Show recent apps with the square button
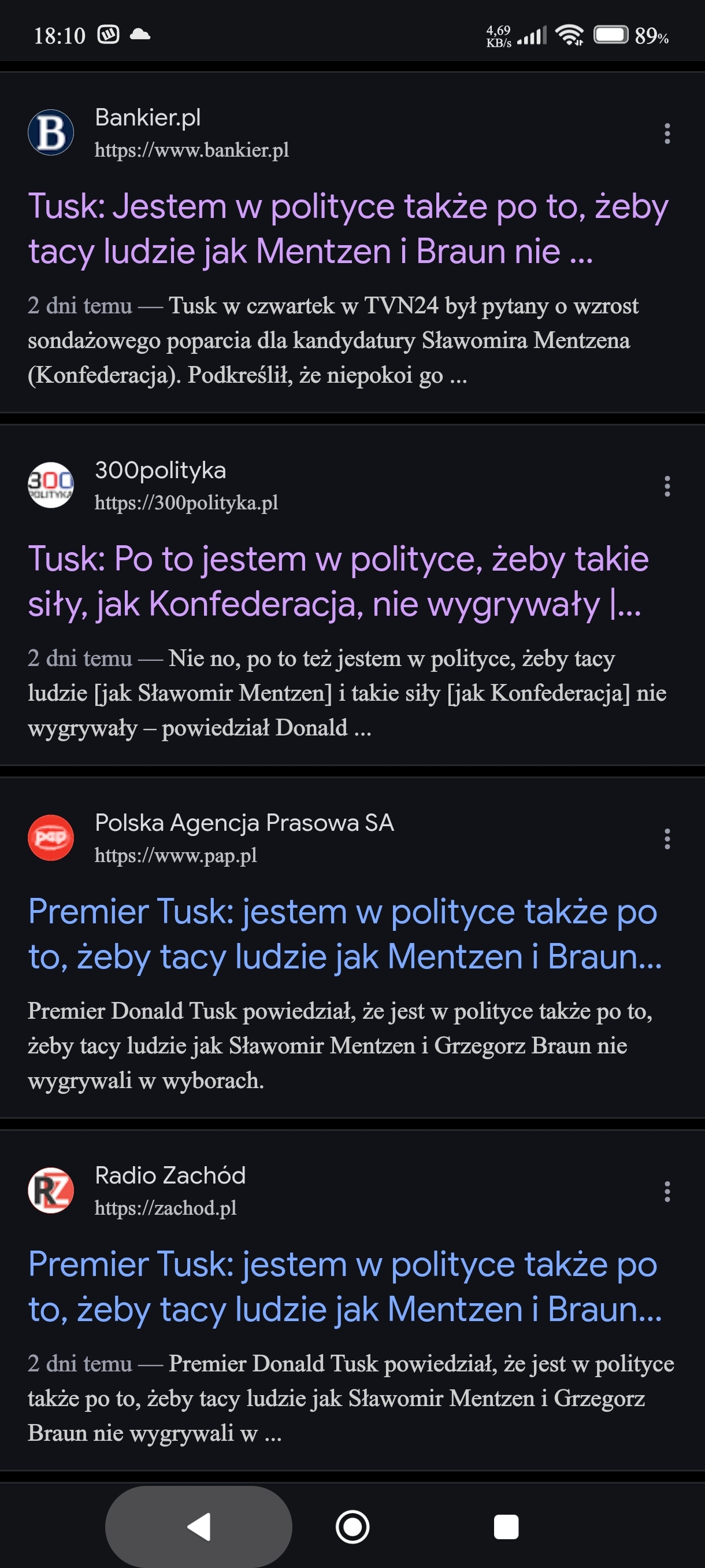This screenshot has width=705, height=1568. point(506,1526)
